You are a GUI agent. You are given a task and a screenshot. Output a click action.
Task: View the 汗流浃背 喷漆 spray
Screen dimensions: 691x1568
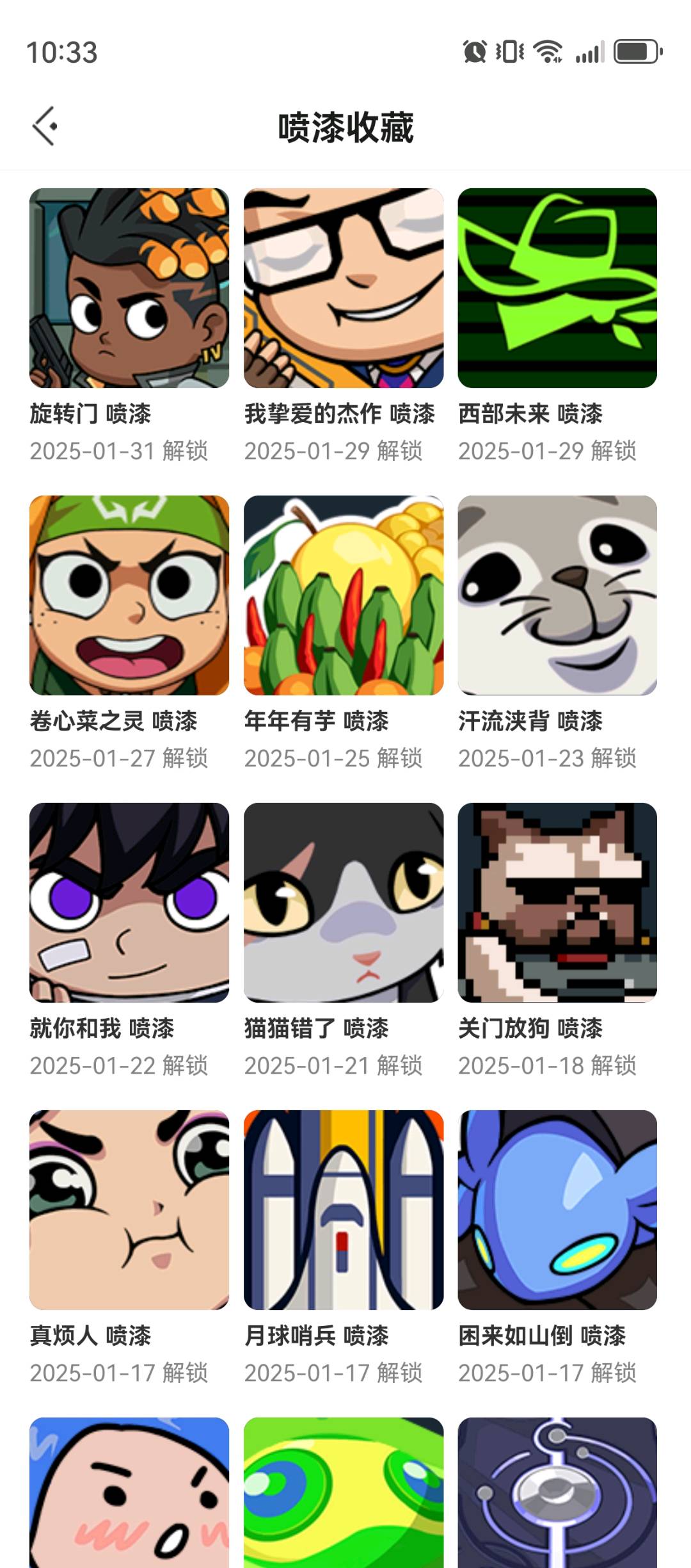557,595
